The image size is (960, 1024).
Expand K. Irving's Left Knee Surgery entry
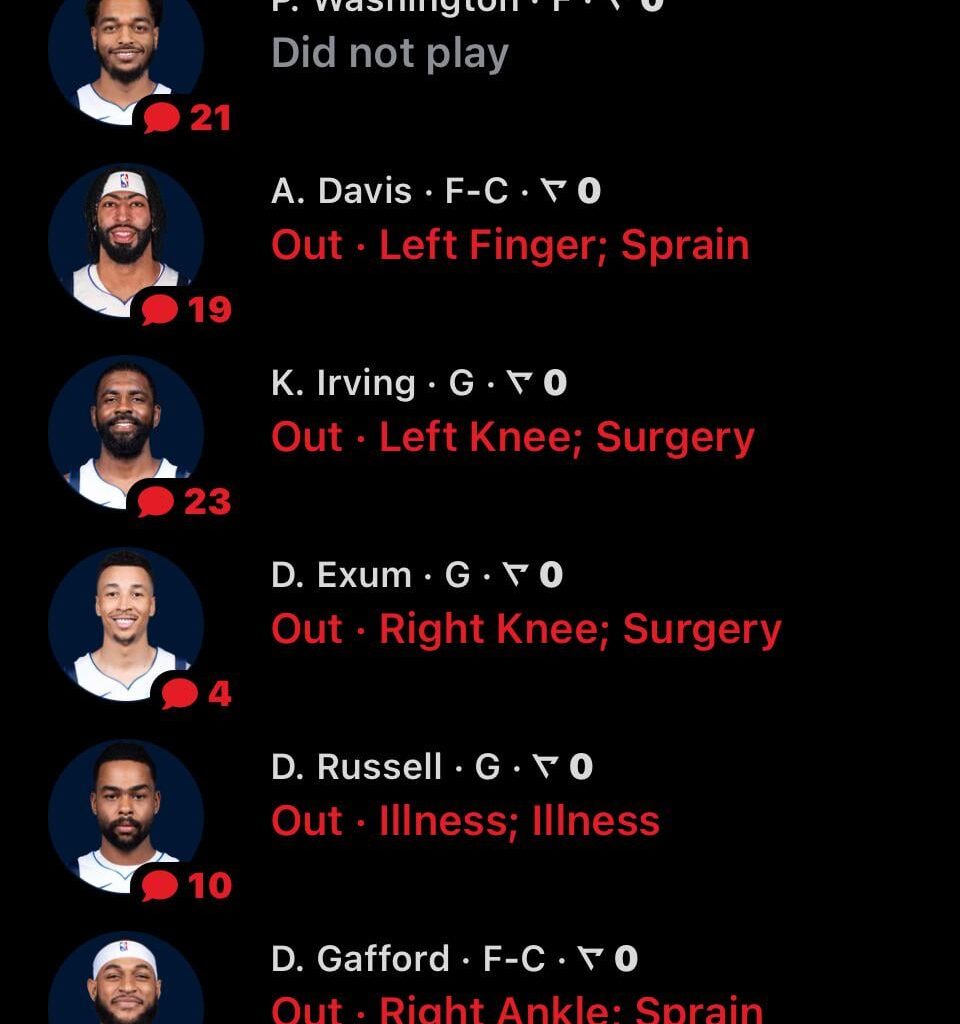tap(512, 436)
